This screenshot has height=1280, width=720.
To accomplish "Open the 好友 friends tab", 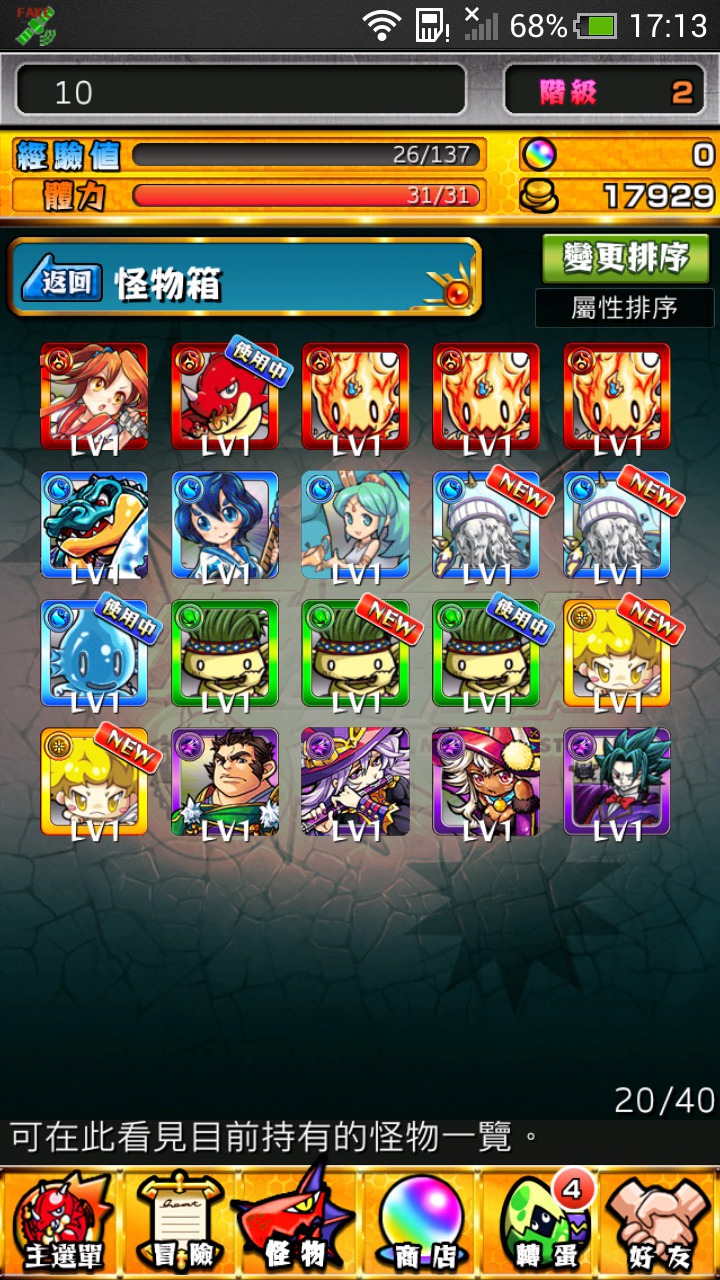I will click(x=660, y=1223).
